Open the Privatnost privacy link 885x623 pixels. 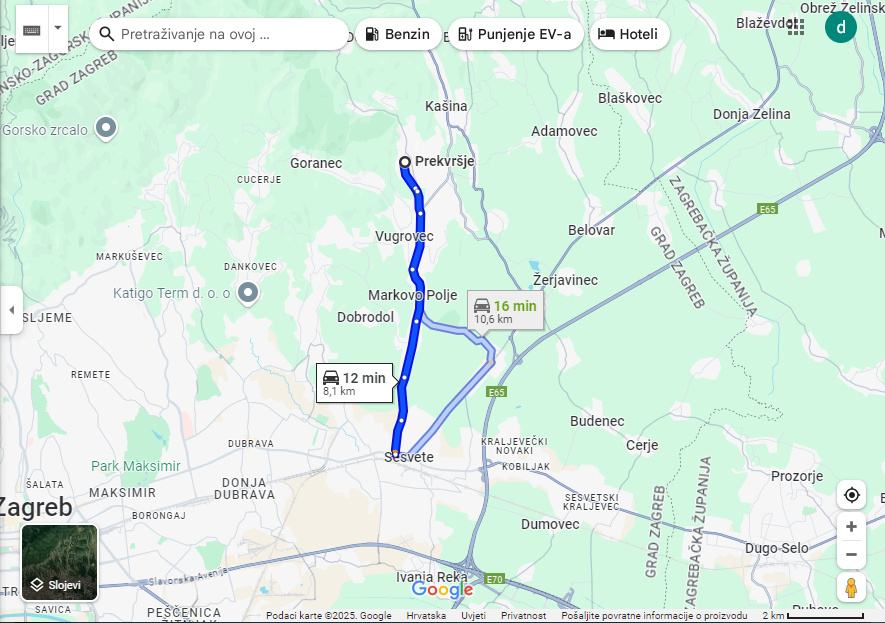pyautogui.click(x=523, y=616)
